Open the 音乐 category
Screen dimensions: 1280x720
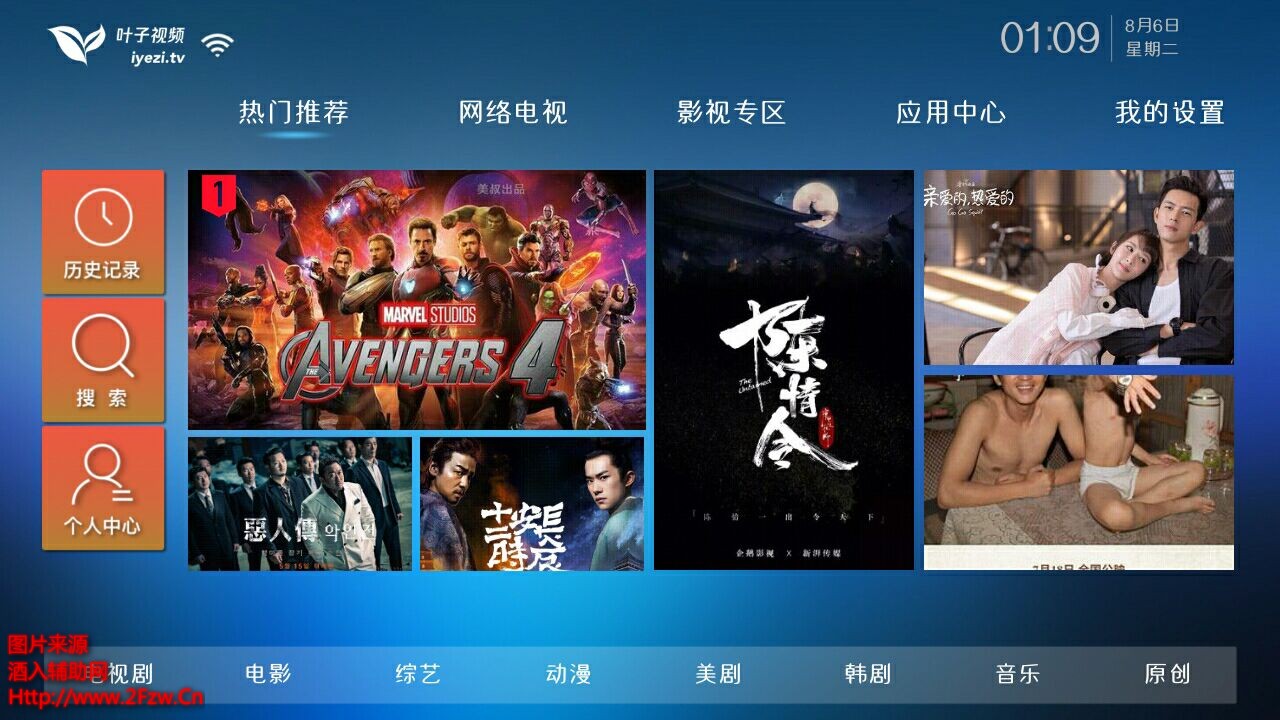coord(1017,674)
